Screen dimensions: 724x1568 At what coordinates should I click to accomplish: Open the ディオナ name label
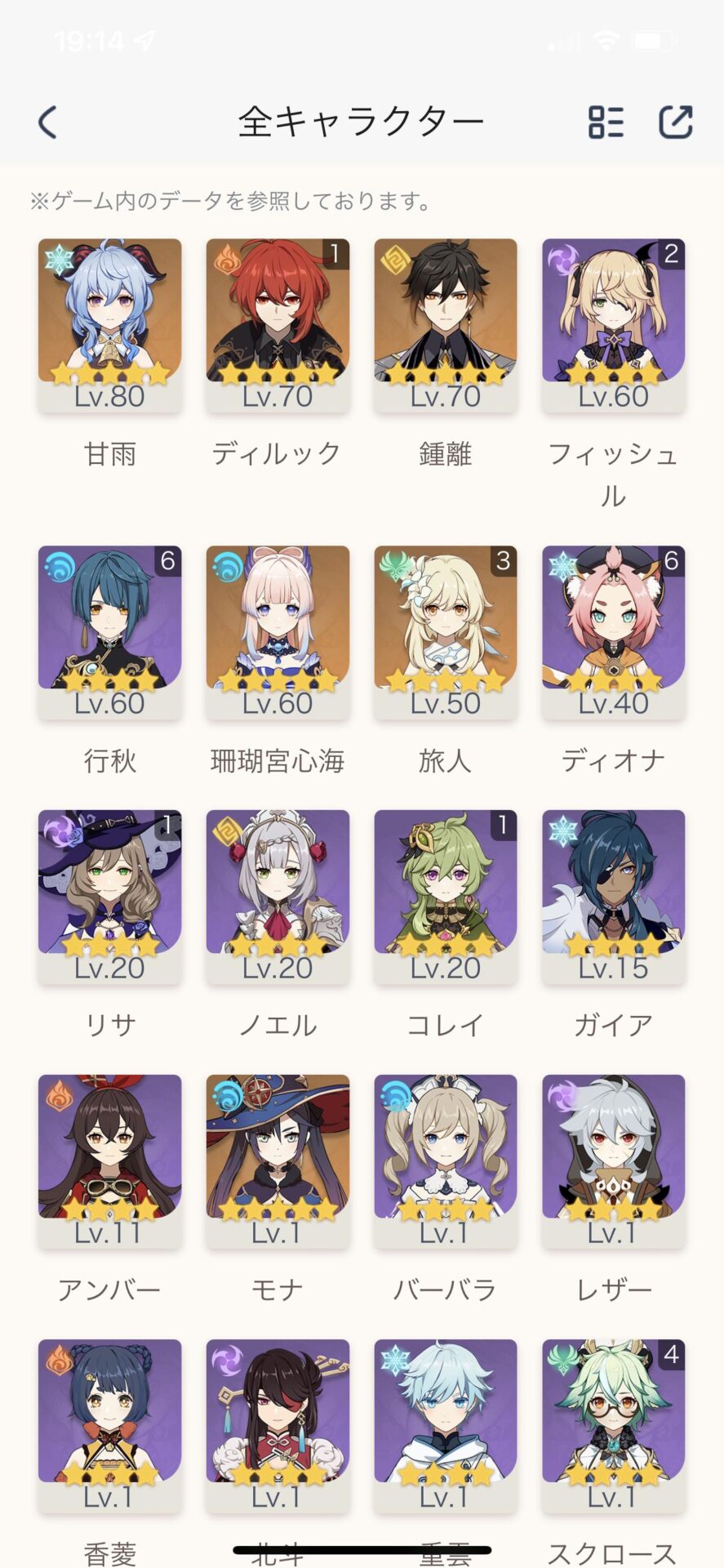612,760
